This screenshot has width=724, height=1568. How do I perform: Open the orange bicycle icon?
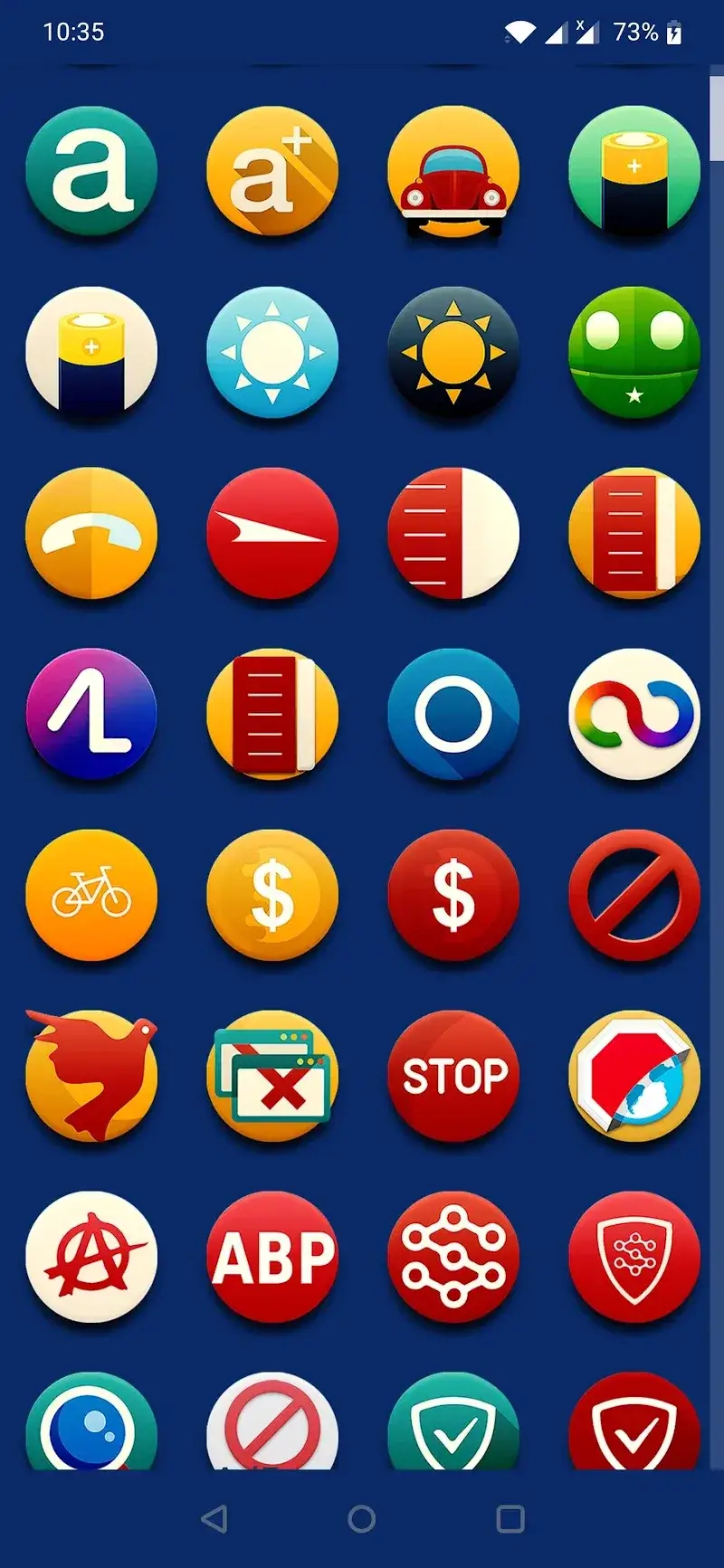(90, 896)
